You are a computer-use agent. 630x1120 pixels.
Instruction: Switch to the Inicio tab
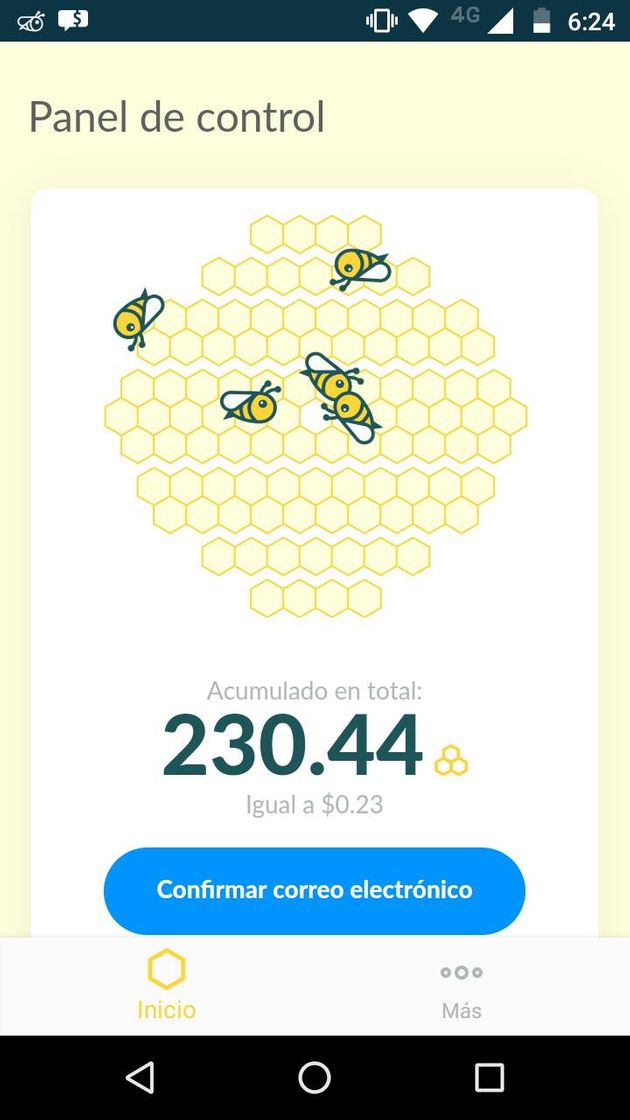(x=166, y=986)
